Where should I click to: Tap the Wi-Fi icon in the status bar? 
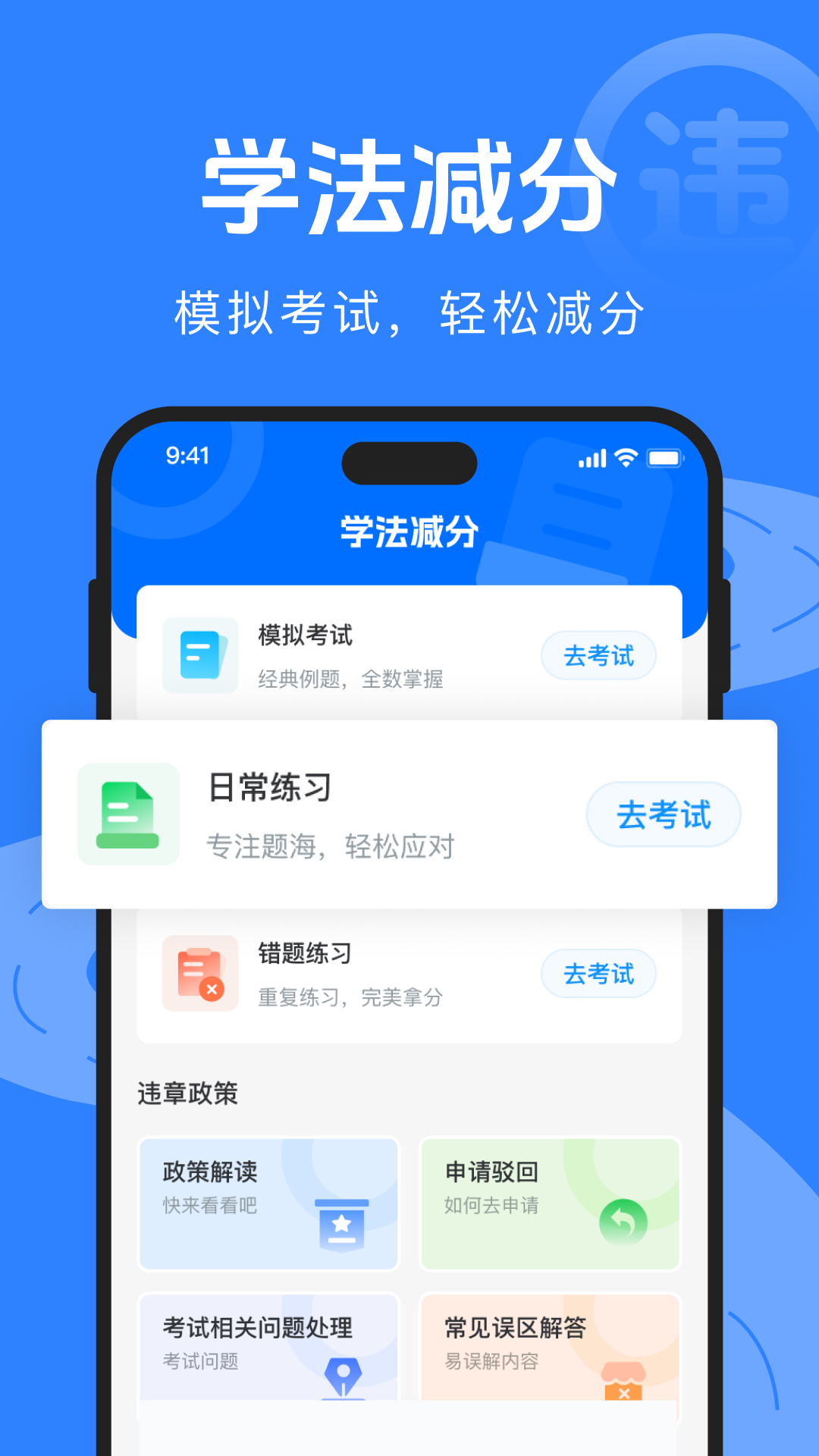pos(626,459)
